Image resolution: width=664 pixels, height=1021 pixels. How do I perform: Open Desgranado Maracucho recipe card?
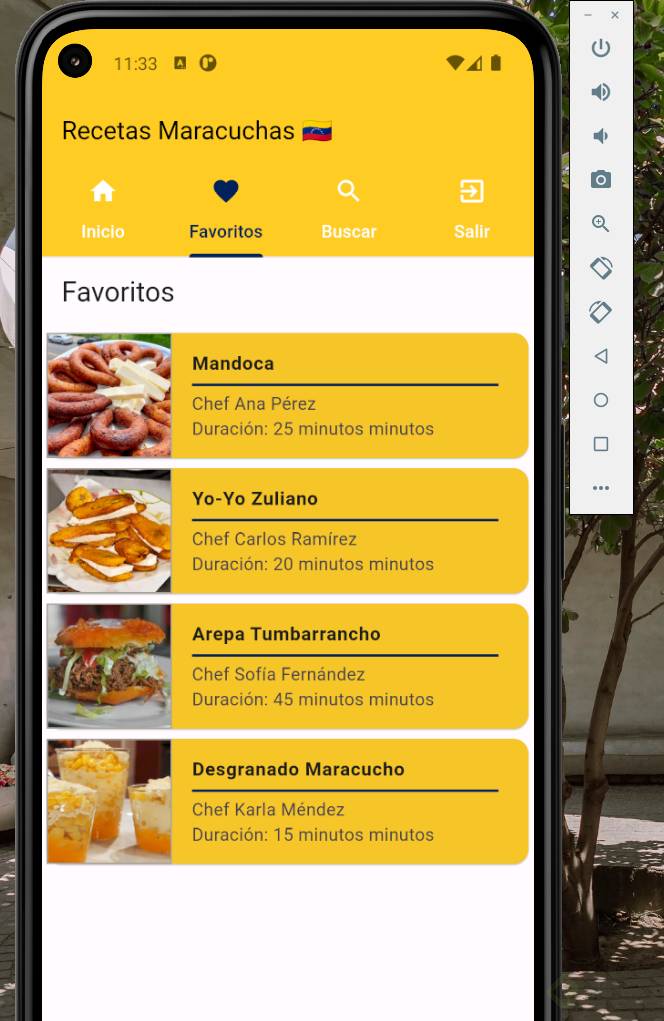(288, 801)
